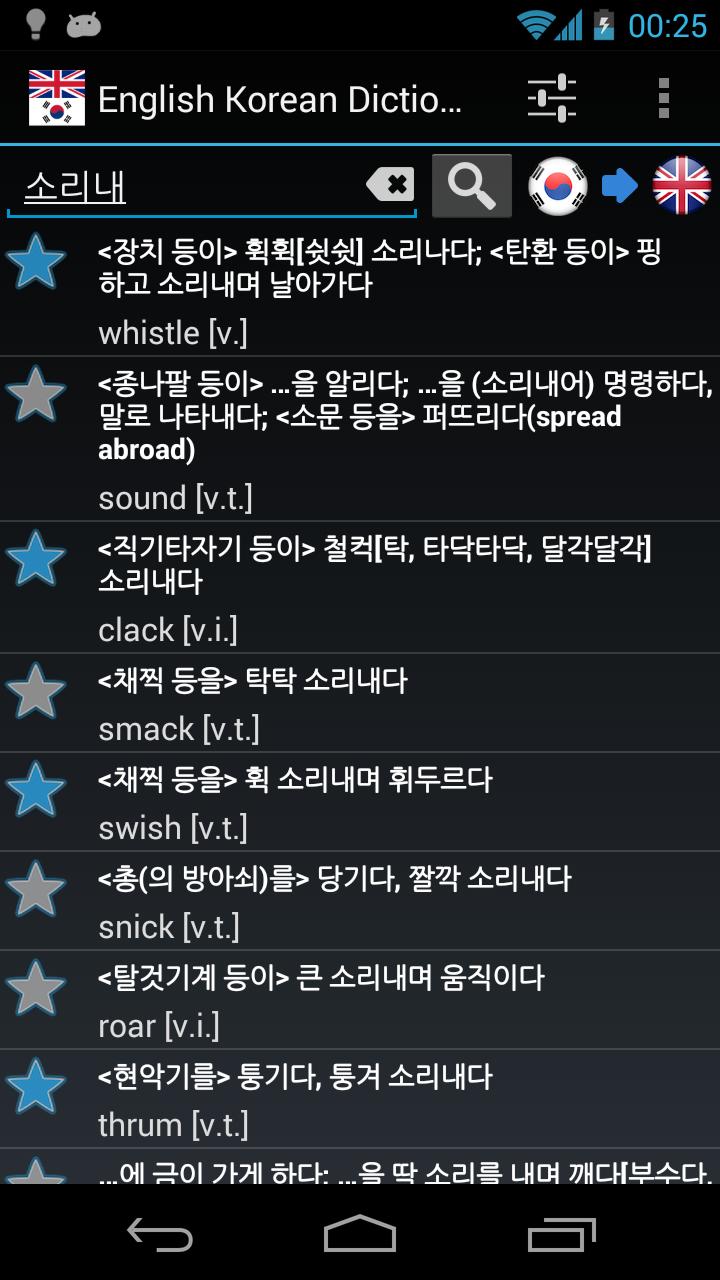The width and height of the screenshot is (720, 1280).
Task: Go back with the system back button
Action: tap(160, 1234)
